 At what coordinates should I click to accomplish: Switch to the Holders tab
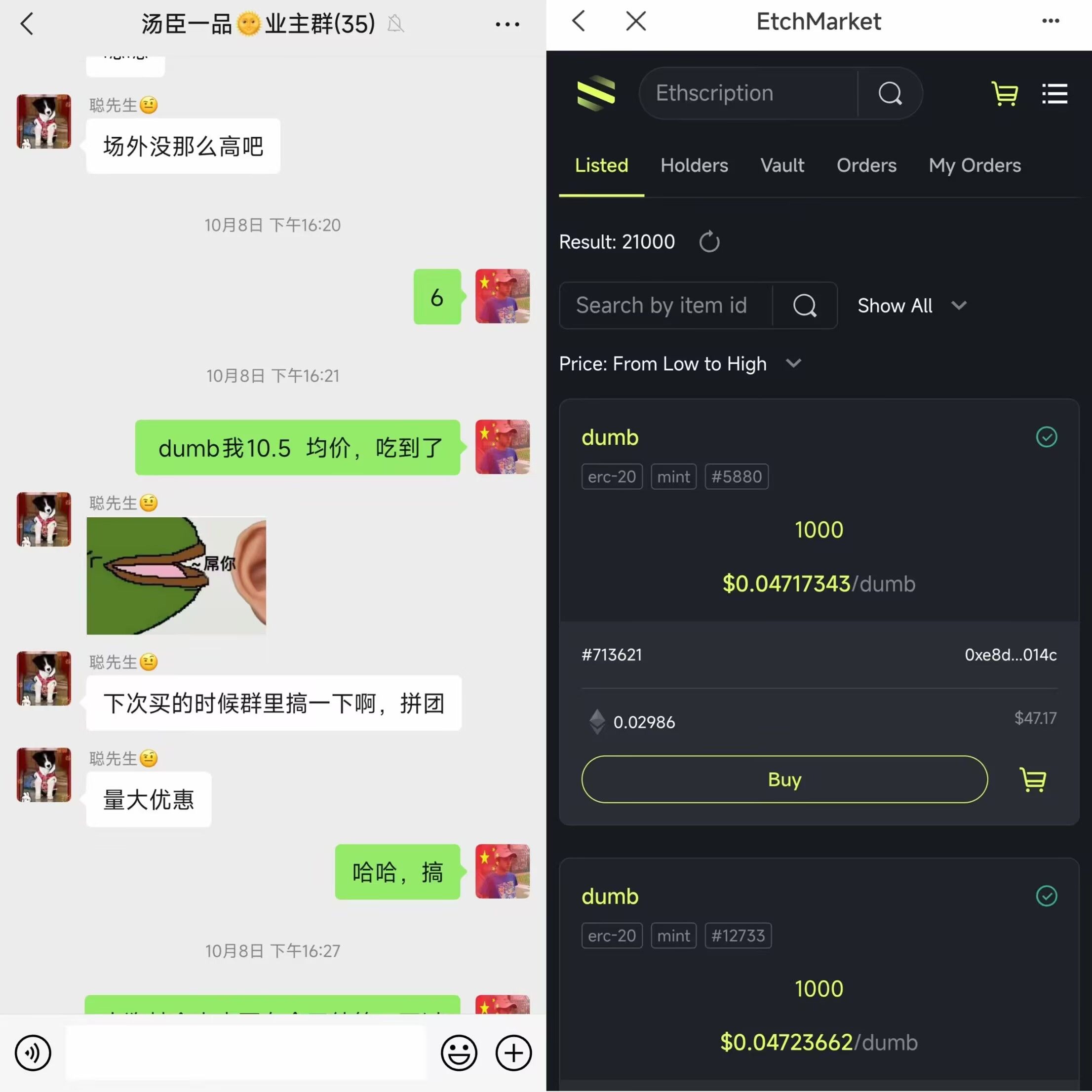point(694,165)
